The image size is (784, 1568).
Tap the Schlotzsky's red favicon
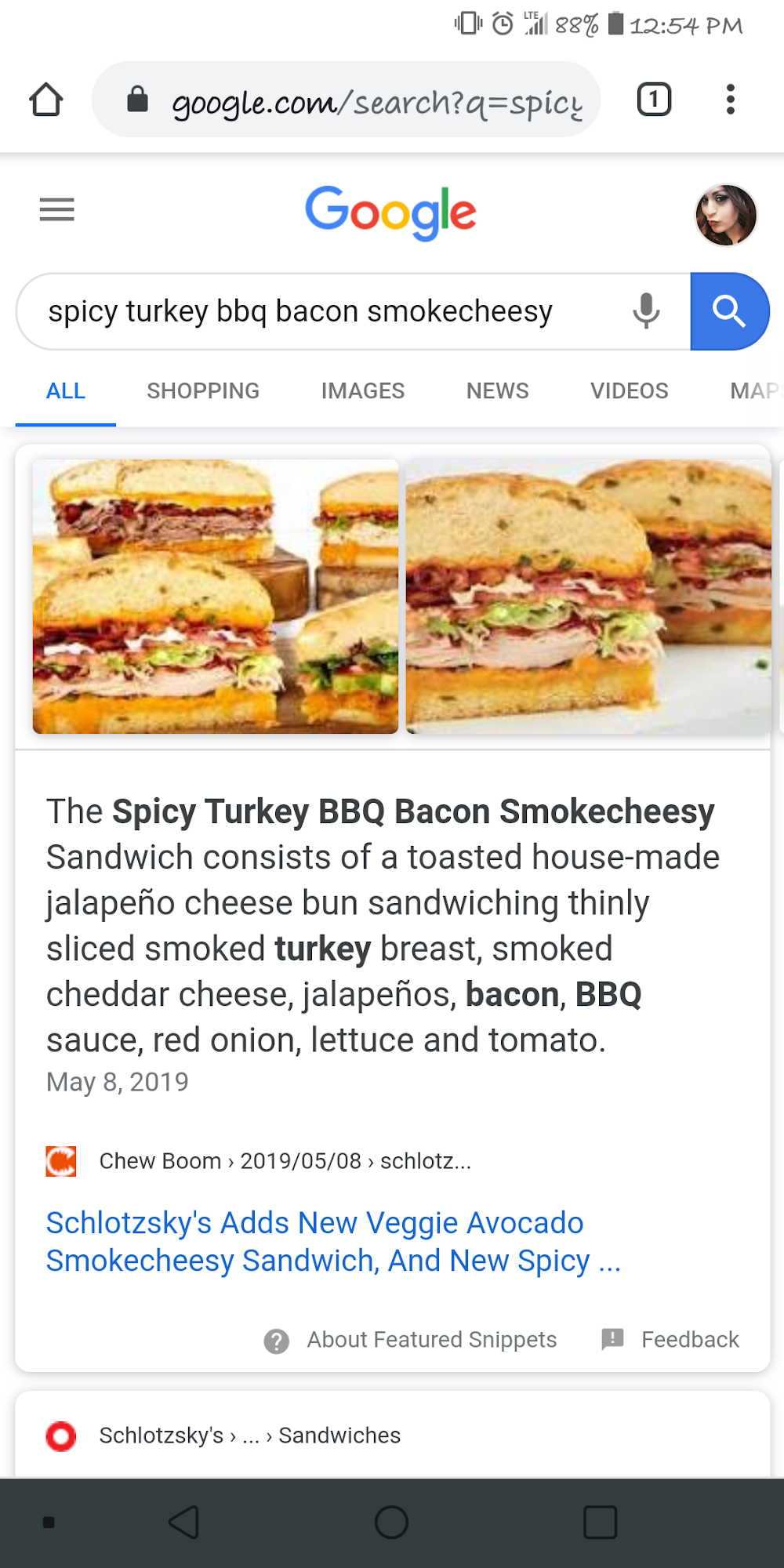coord(60,1436)
